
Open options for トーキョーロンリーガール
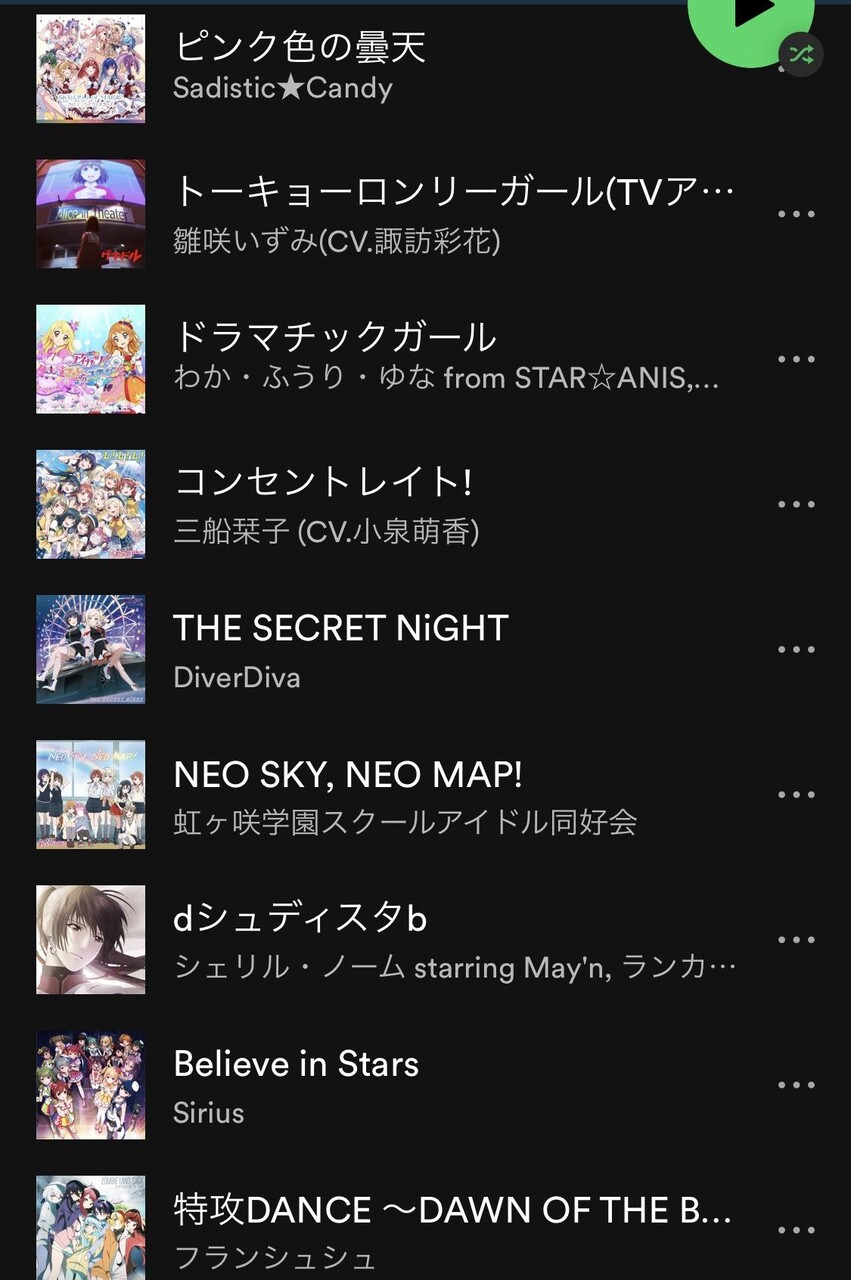point(796,214)
